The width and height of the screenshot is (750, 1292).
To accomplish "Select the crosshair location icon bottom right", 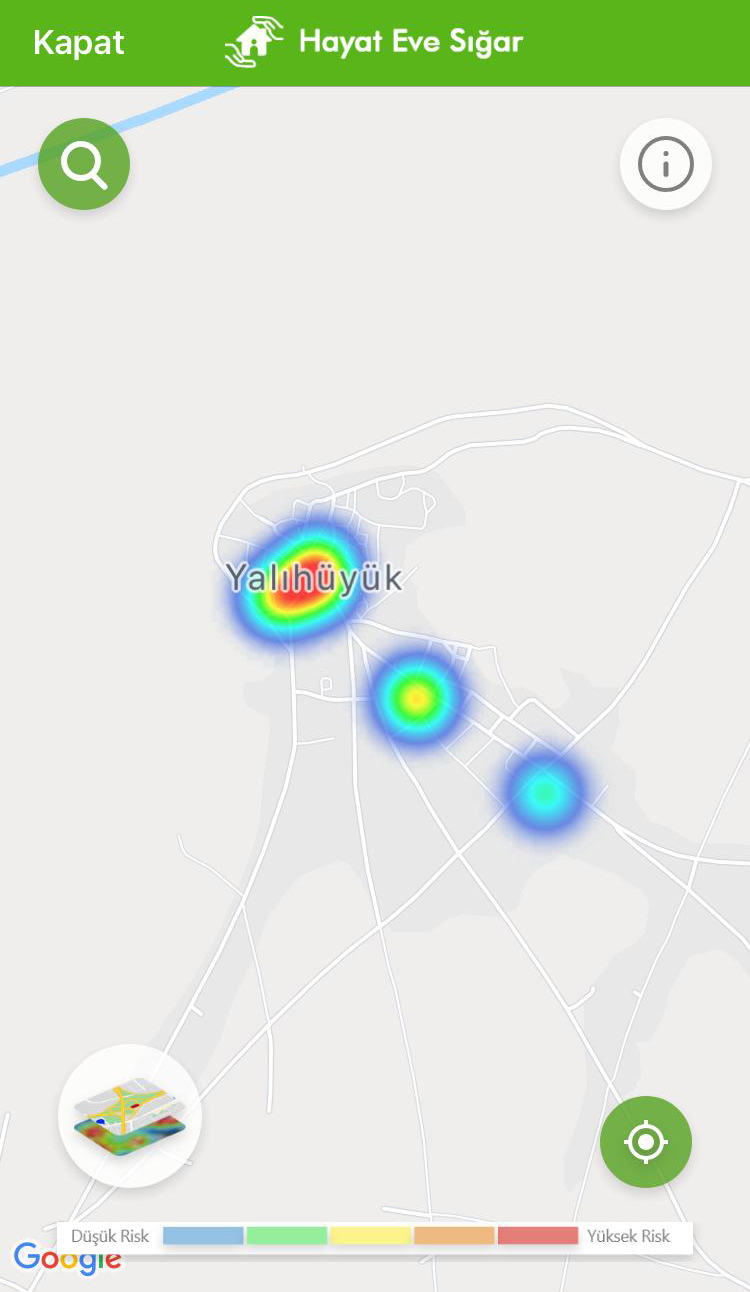I will 646,1142.
